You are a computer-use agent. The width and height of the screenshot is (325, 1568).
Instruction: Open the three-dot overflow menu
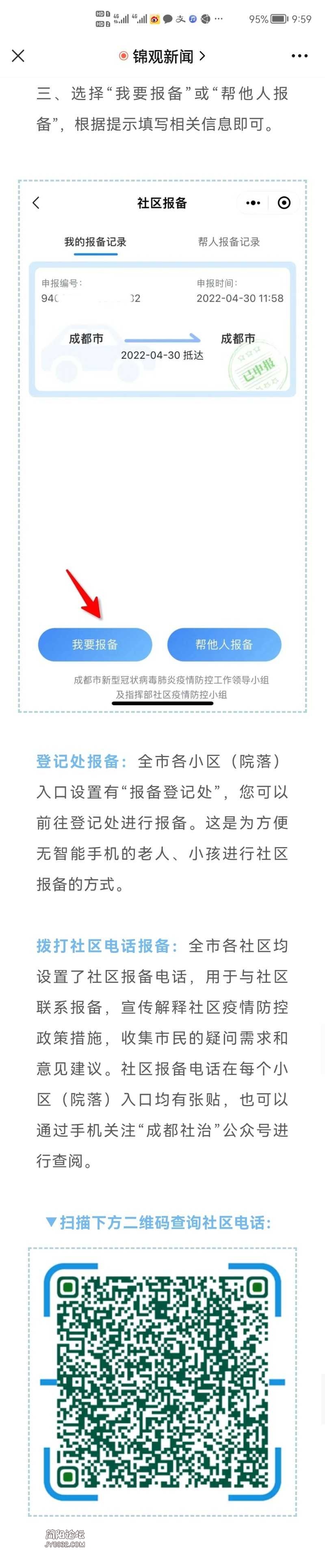[299, 56]
